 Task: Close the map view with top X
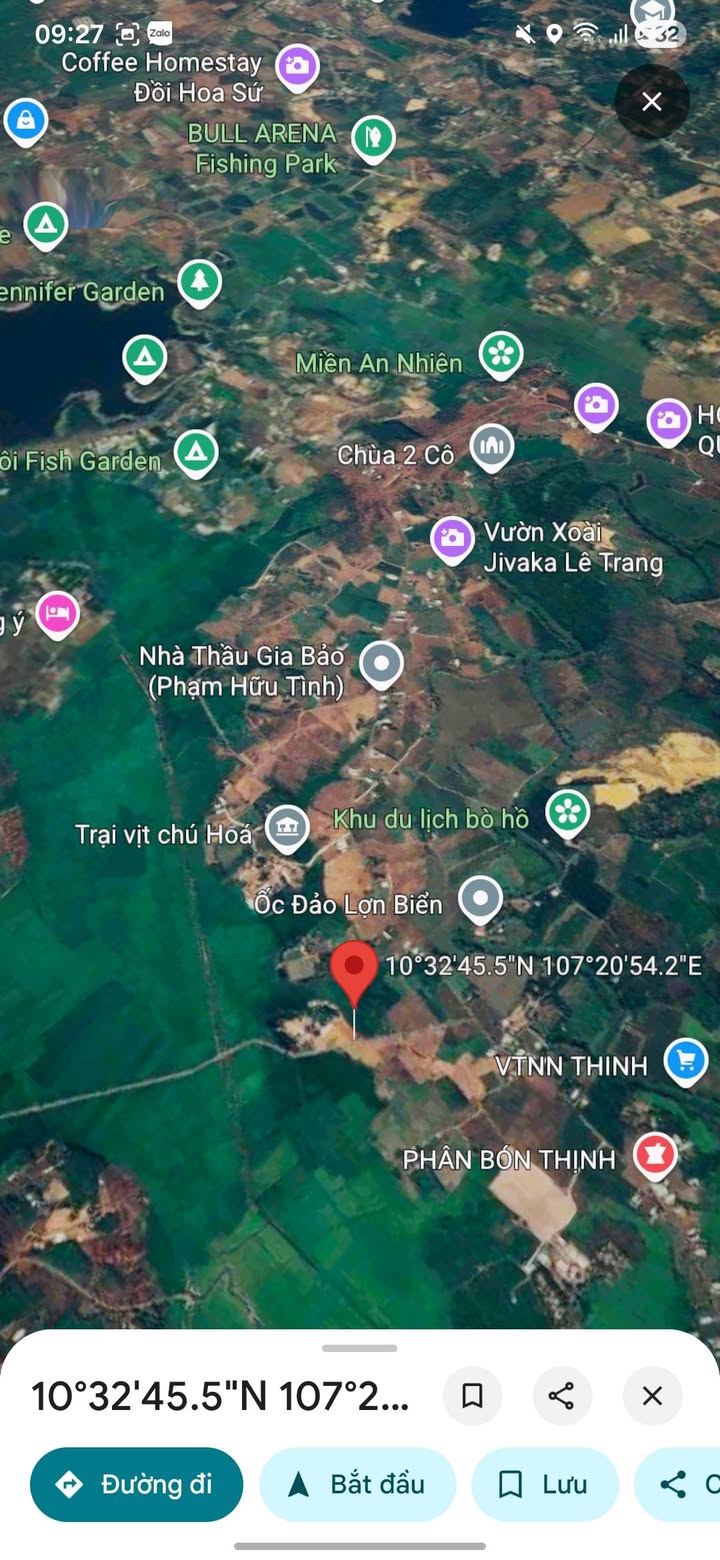point(652,101)
